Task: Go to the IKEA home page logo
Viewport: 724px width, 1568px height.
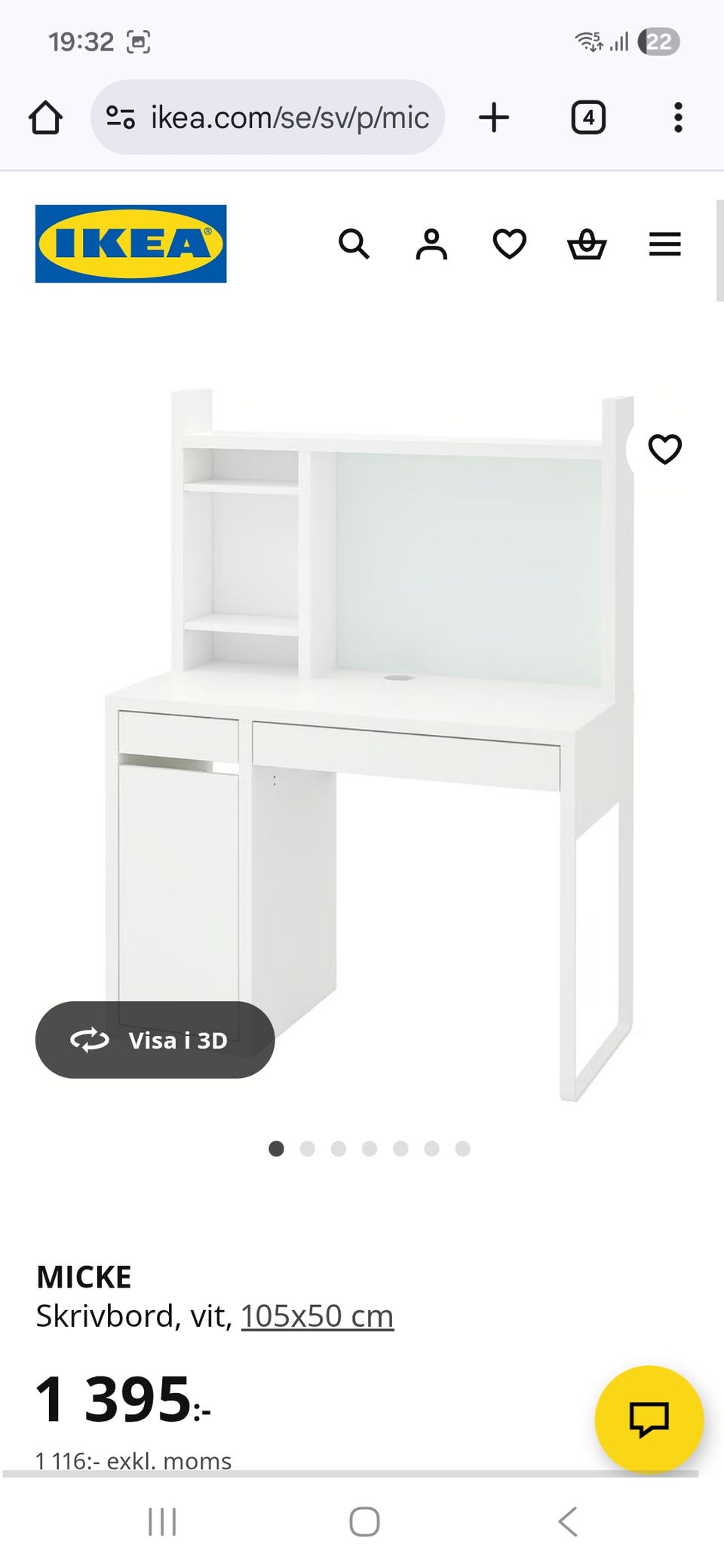Action: click(x=130, y=243)
